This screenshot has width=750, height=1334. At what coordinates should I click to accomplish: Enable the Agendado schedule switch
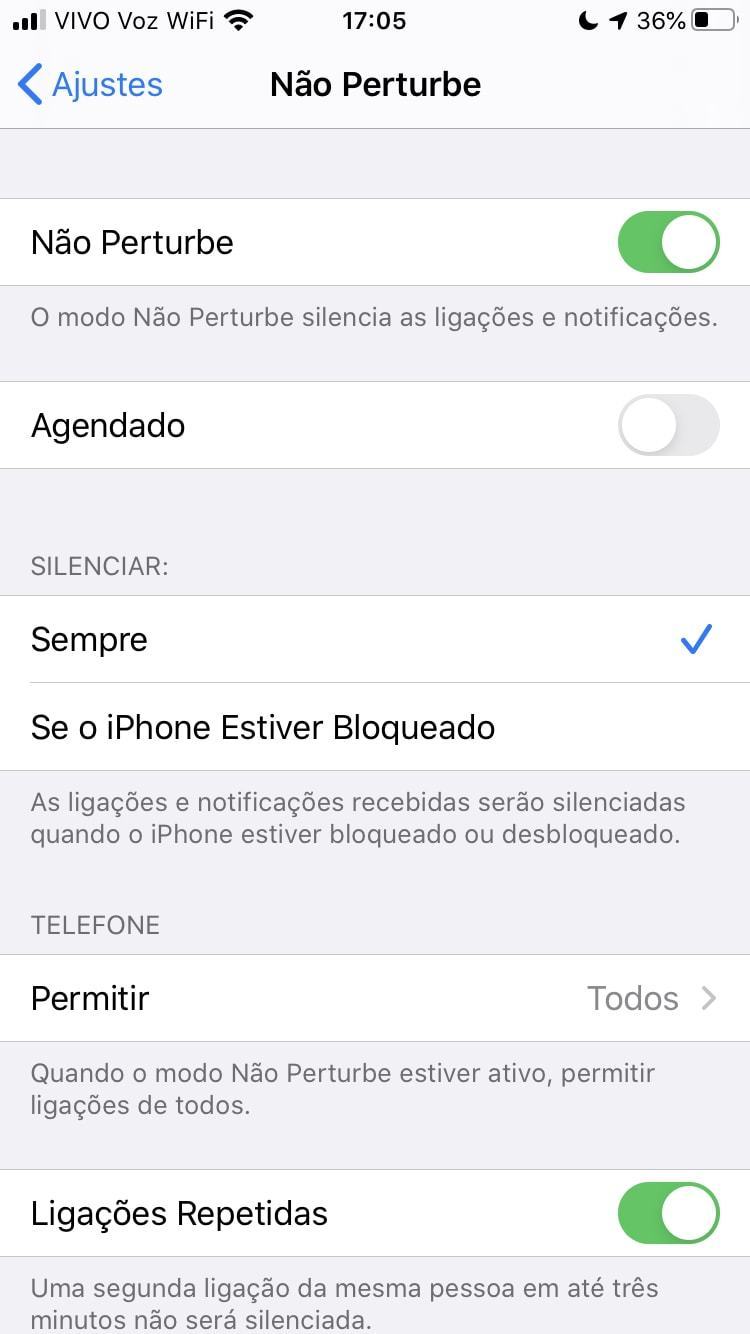tap(667, 425)
